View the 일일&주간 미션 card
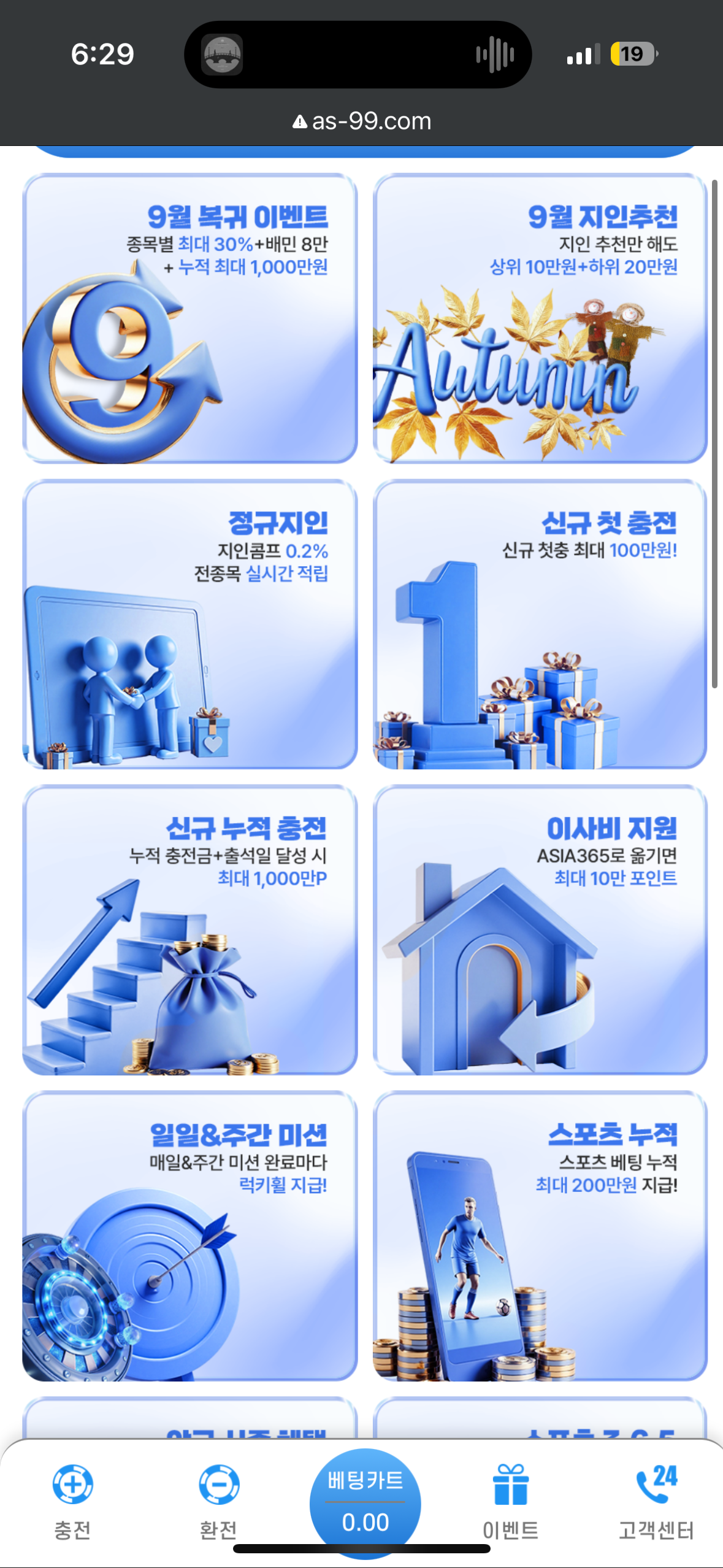 [x=189, y=1235]
